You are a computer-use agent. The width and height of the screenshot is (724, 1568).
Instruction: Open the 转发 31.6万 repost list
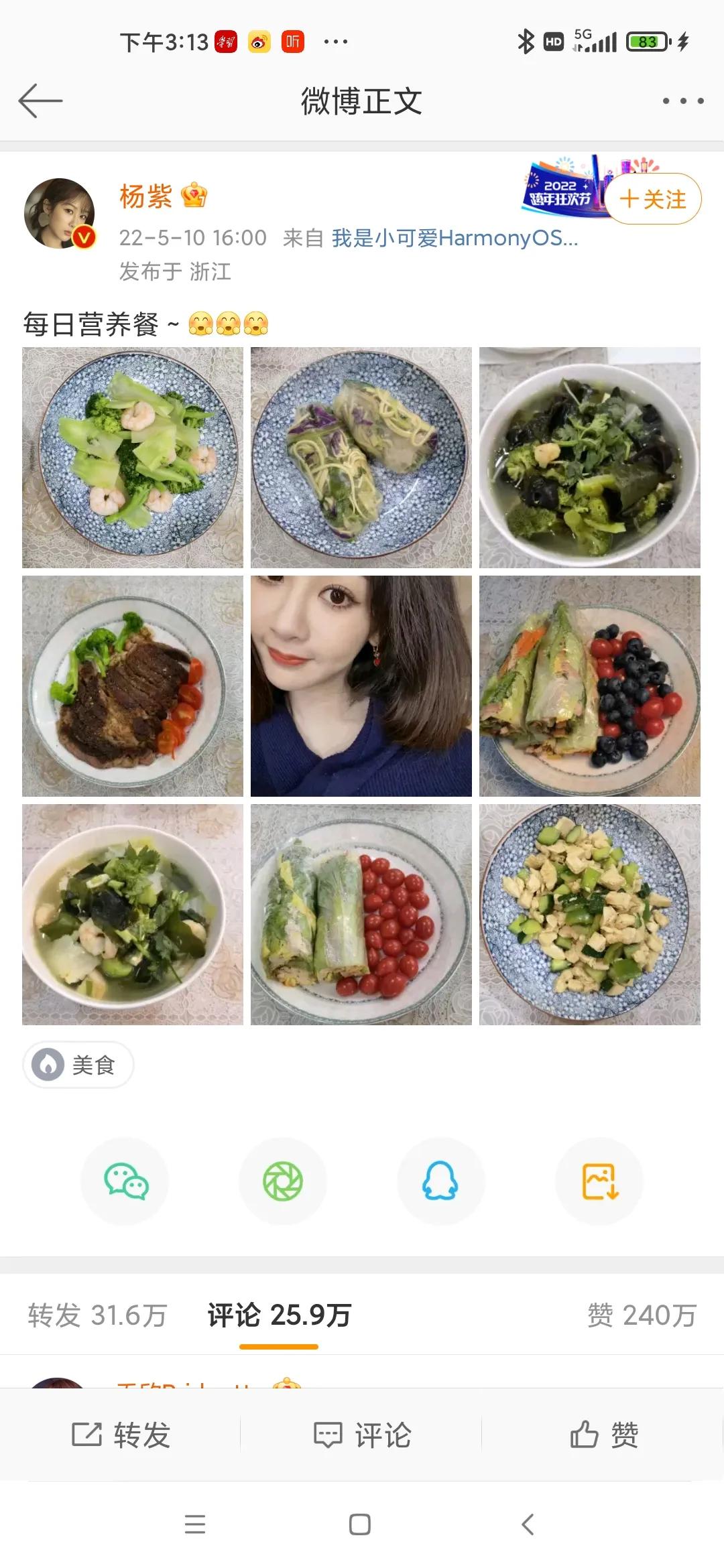[97, 1315]
